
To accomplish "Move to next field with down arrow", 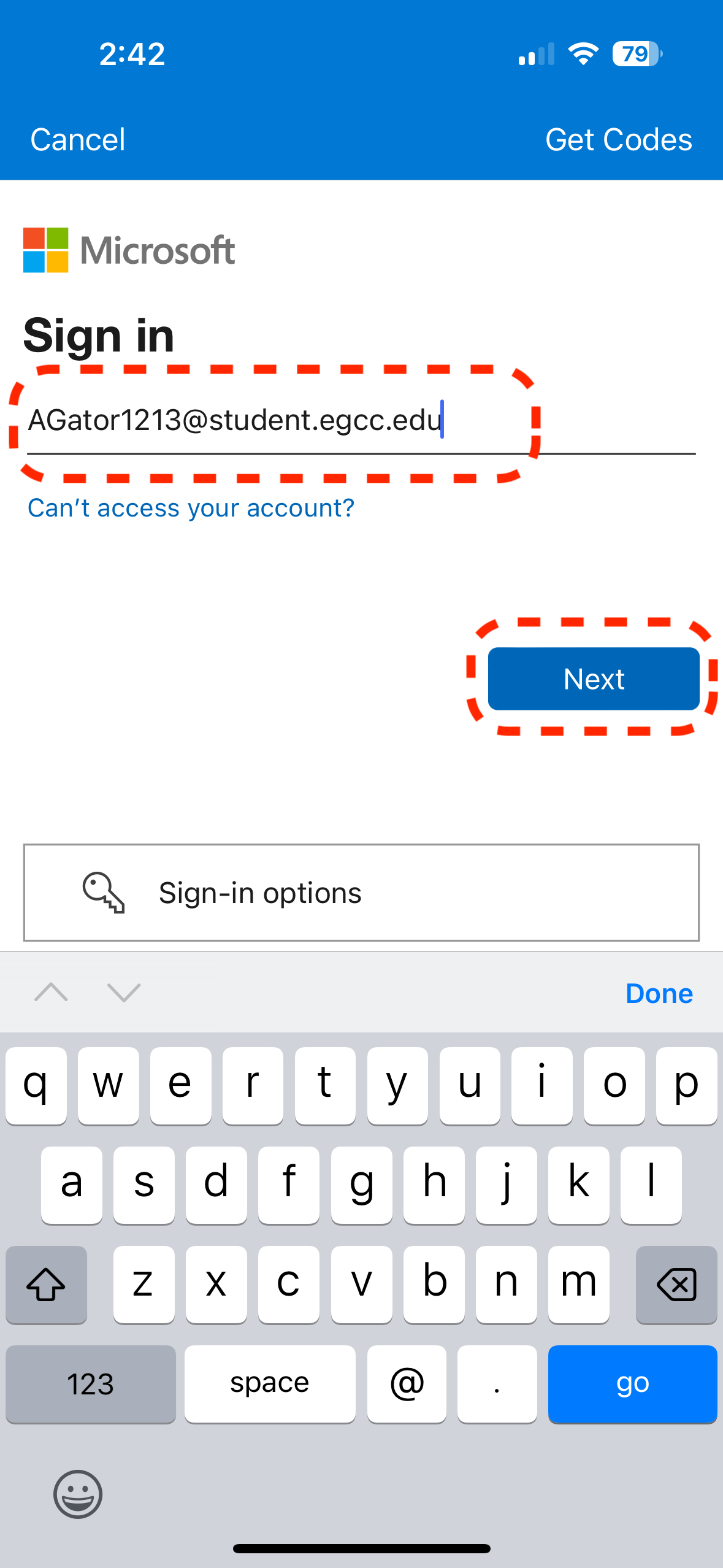I will click(124, 992).
